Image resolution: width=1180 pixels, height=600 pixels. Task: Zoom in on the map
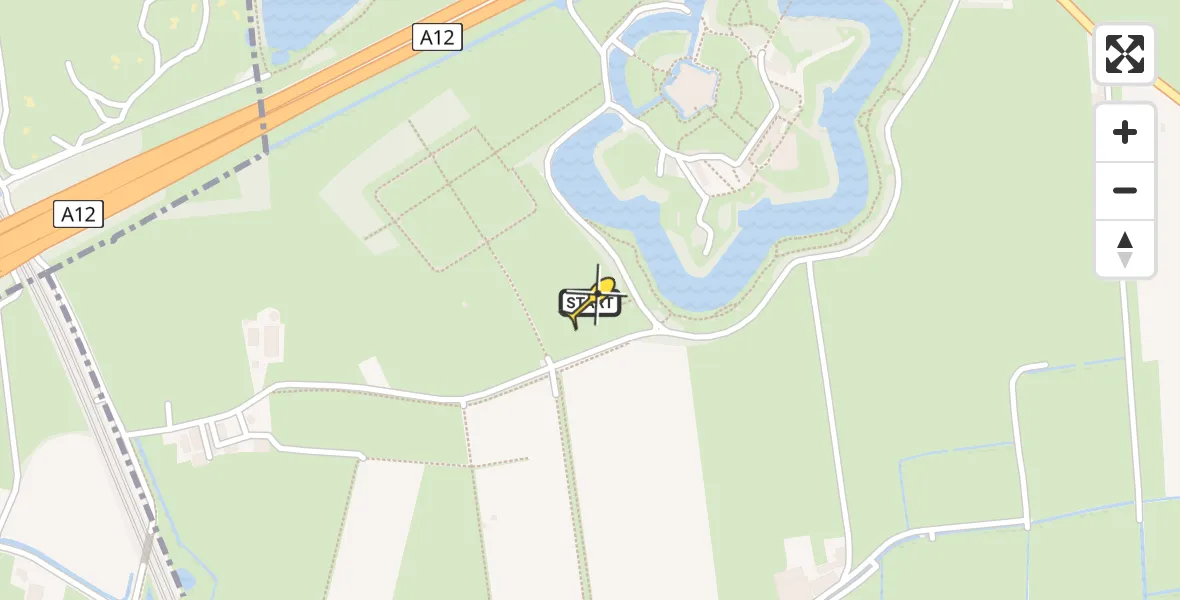coord(1125,133)
